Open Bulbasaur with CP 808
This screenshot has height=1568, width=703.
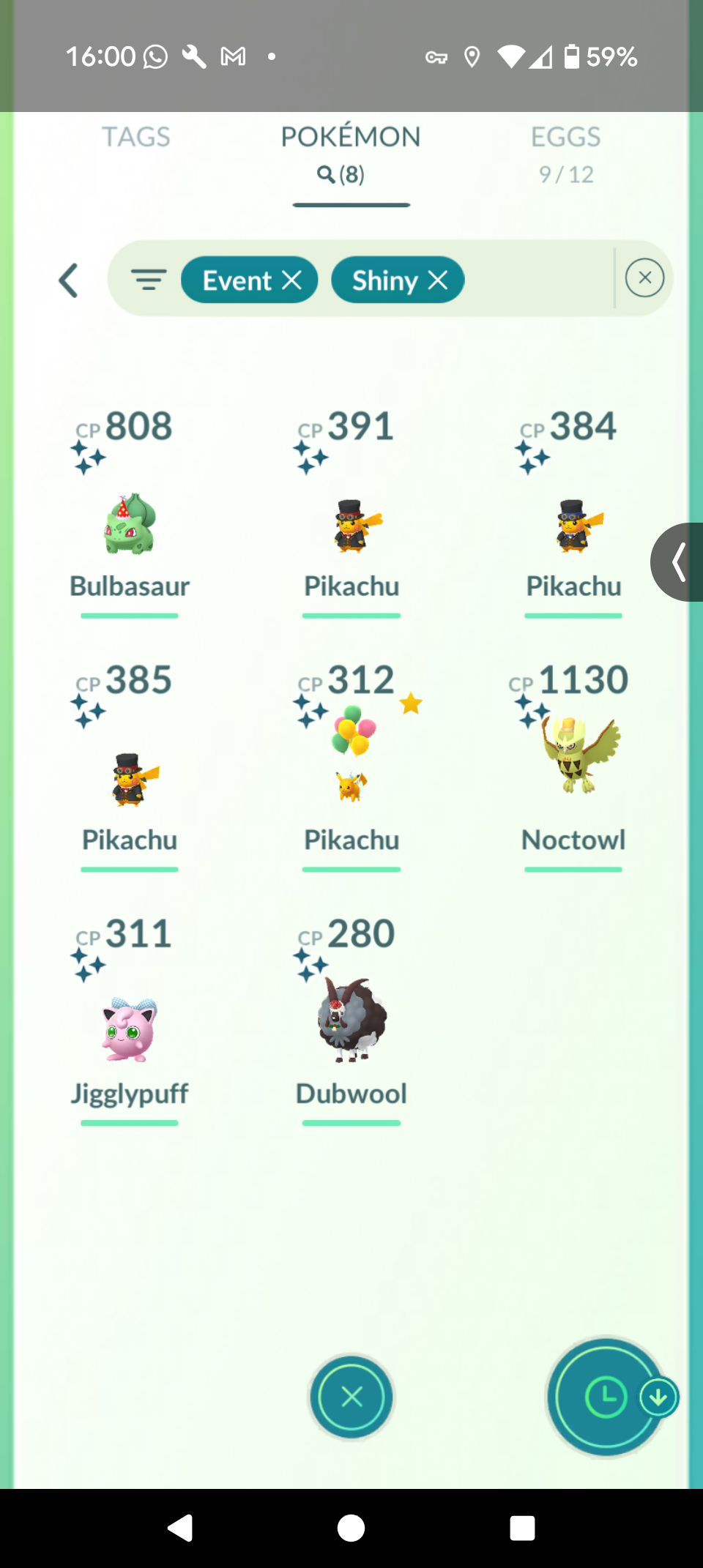pyautogui.click(x=130, y=524)
